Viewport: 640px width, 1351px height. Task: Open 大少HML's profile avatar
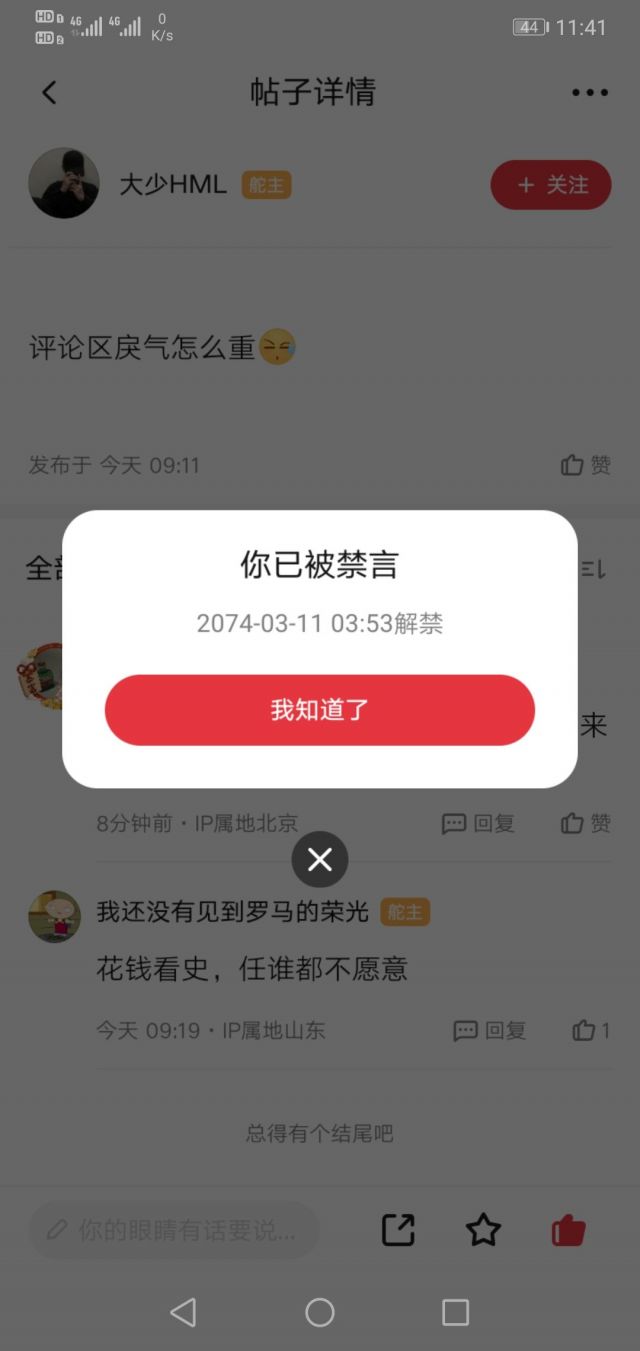64,184
